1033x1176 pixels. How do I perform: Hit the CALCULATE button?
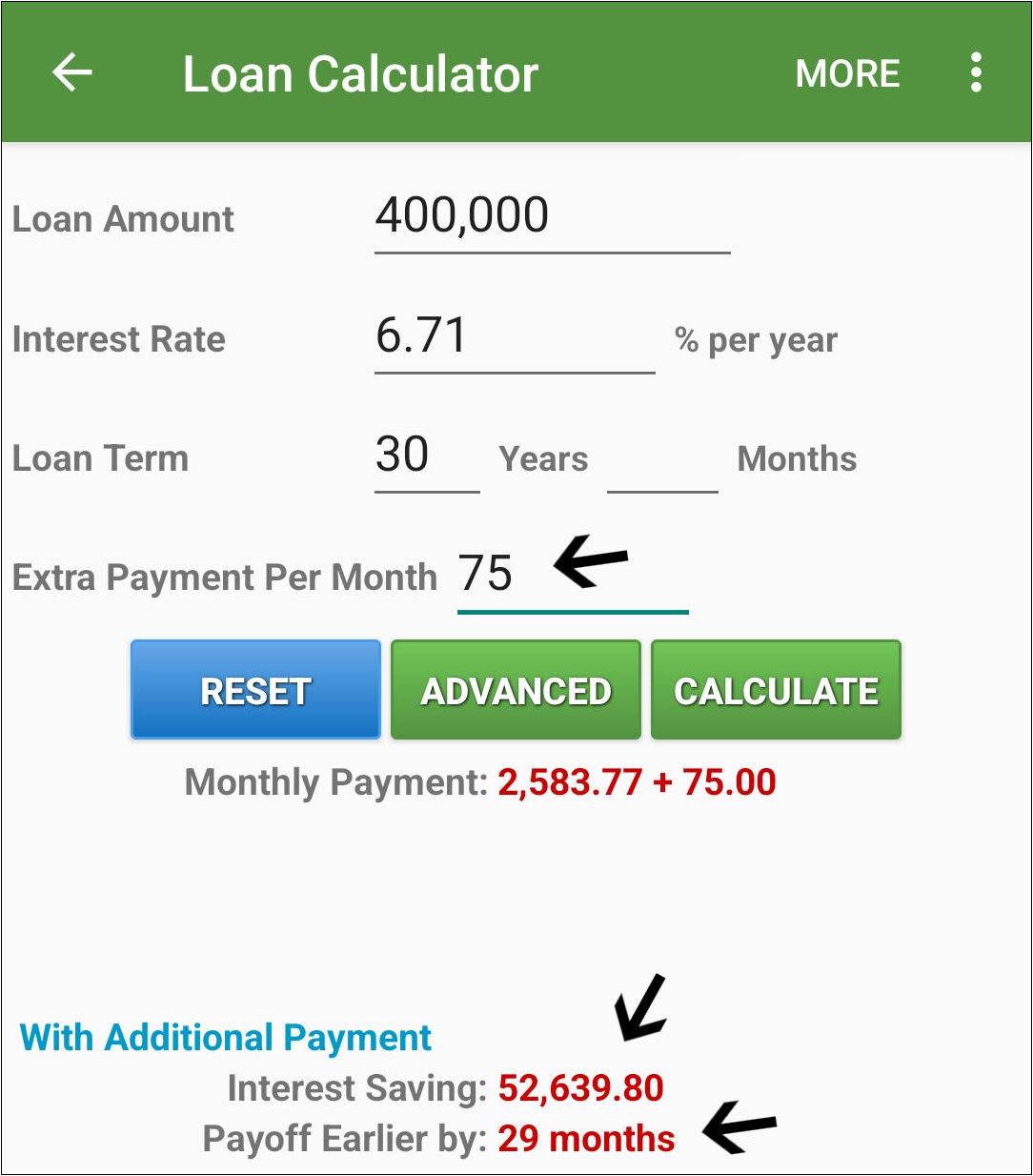[x=776, y=690]
